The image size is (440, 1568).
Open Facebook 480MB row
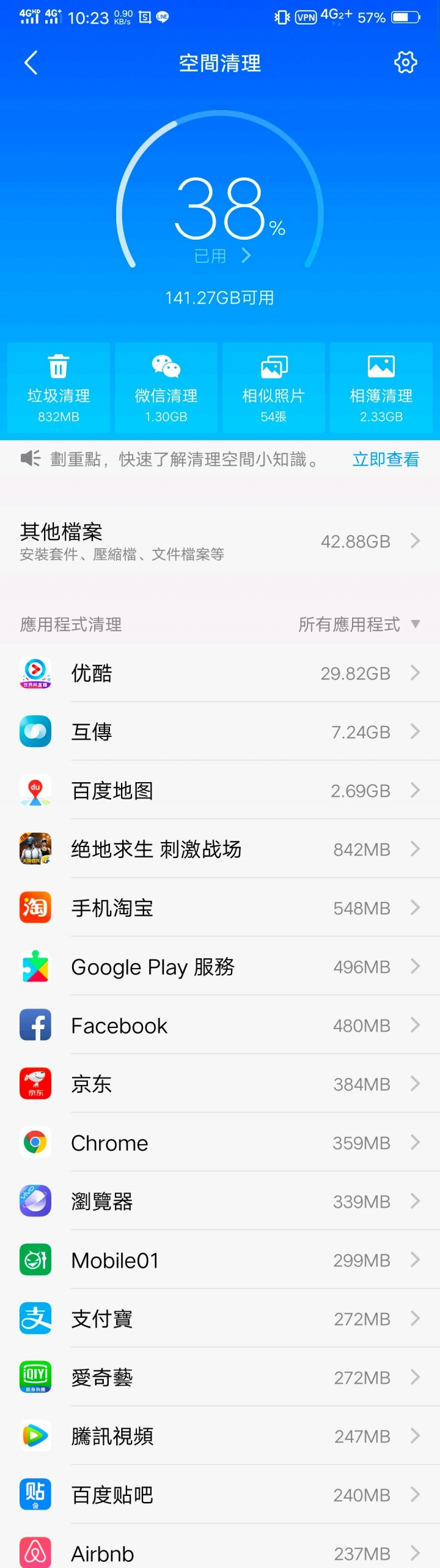220,1025
